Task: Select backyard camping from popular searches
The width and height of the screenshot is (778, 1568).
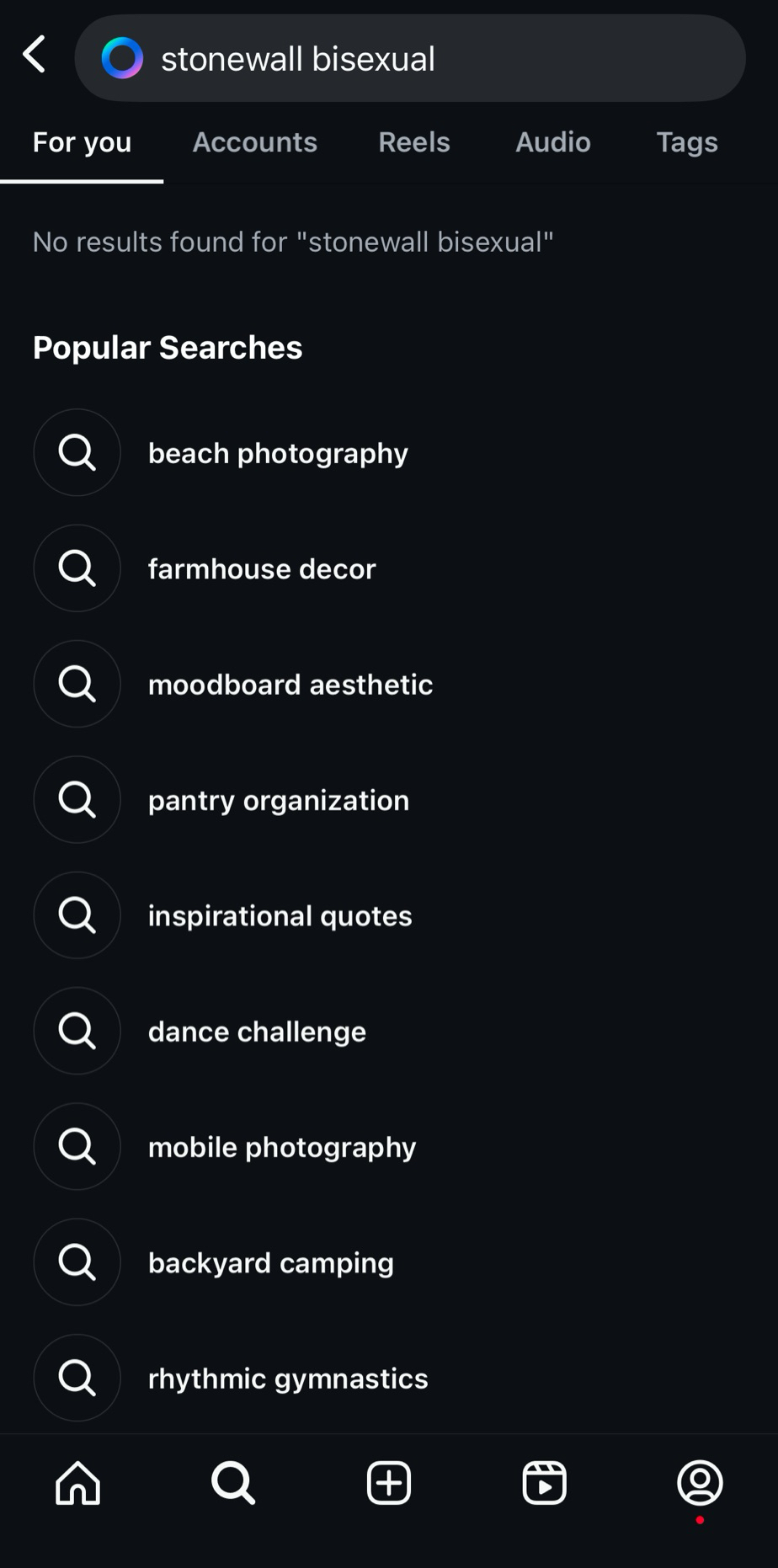Action: [x=270, y=1262]
